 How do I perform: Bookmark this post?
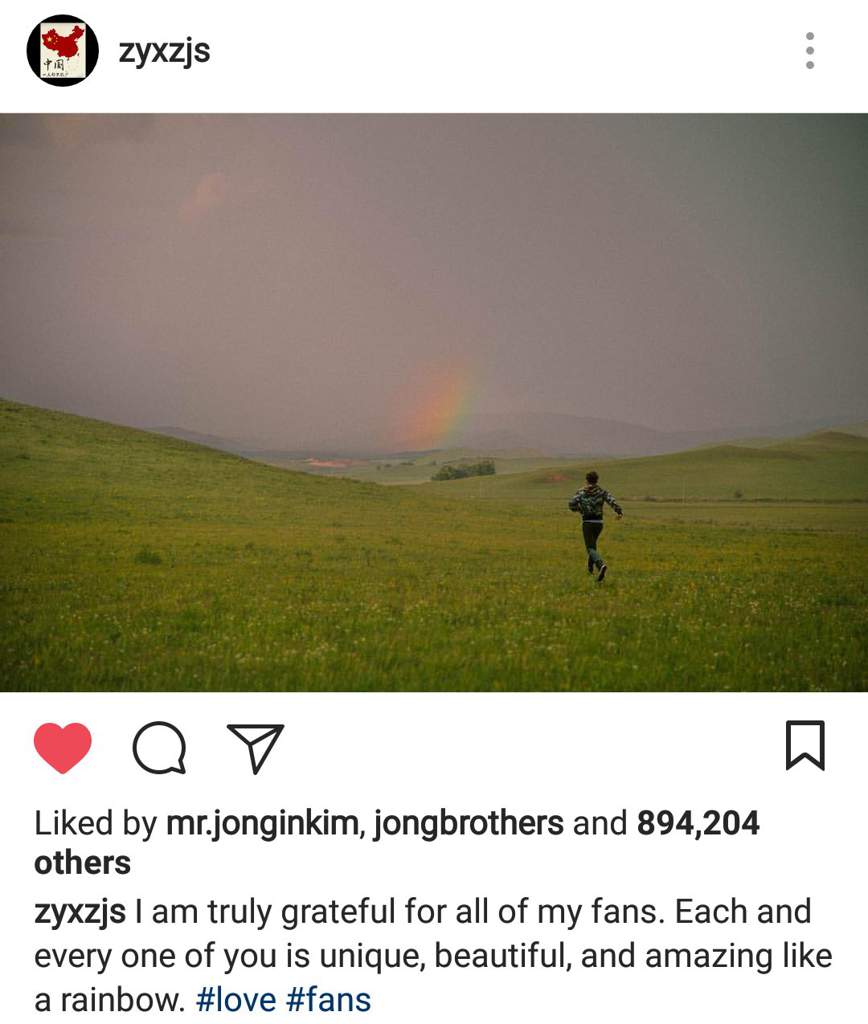click(x=804, y=746)
